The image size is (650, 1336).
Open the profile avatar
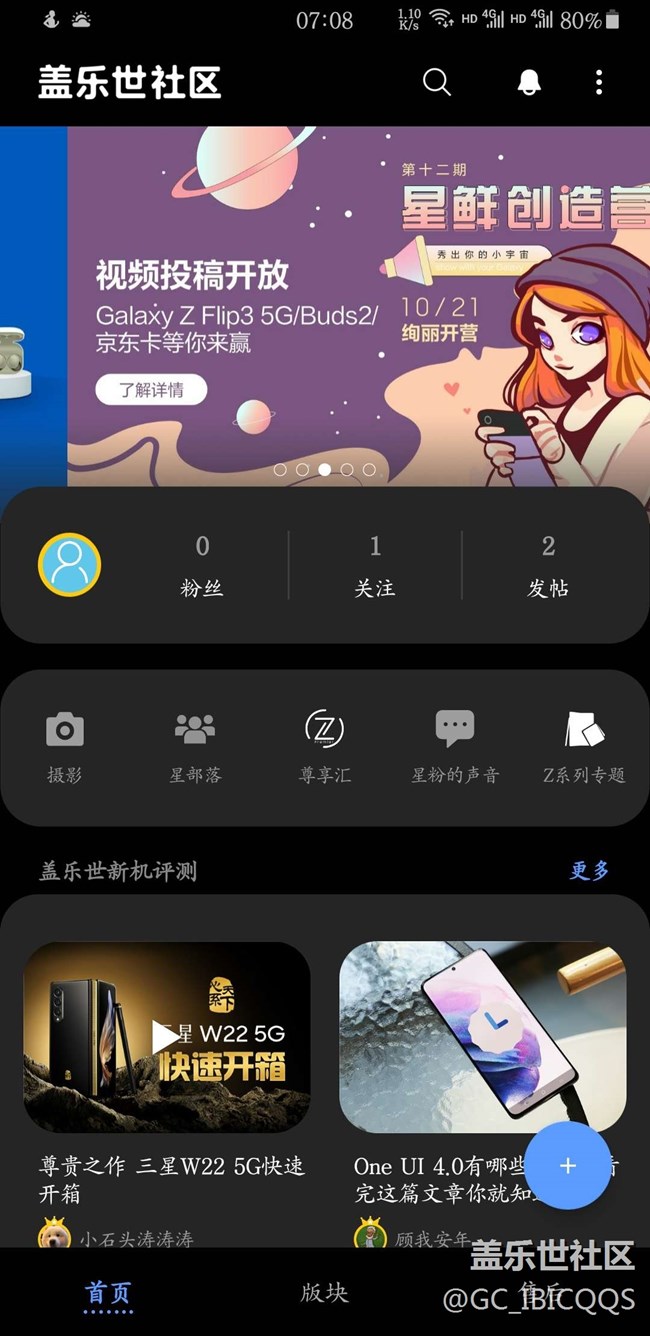[x=70, y=565]
